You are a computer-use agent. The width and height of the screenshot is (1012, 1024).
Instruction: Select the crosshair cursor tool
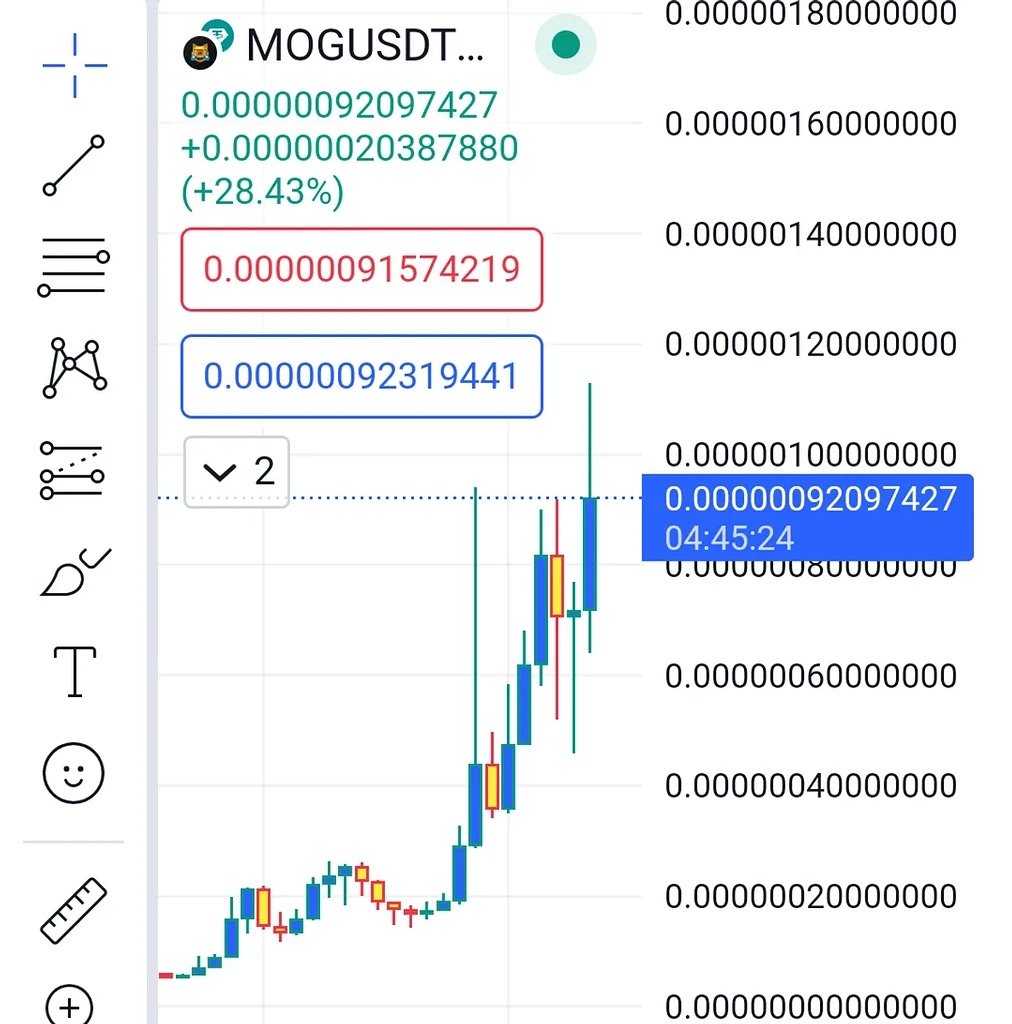click(x=74, y=65)
